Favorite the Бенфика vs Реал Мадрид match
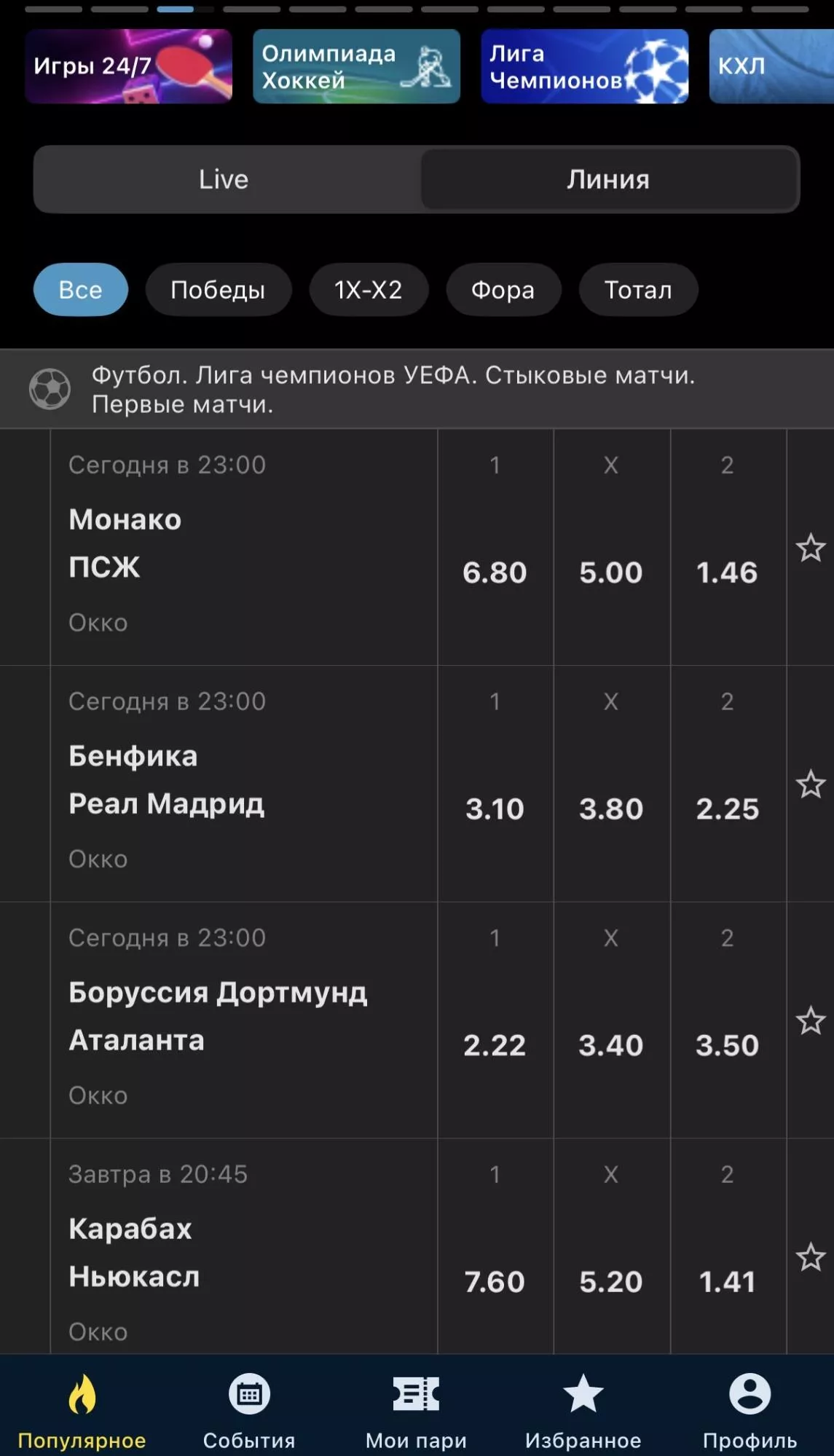This screenshot has height=1456, width=834. (x=810, y=784)
